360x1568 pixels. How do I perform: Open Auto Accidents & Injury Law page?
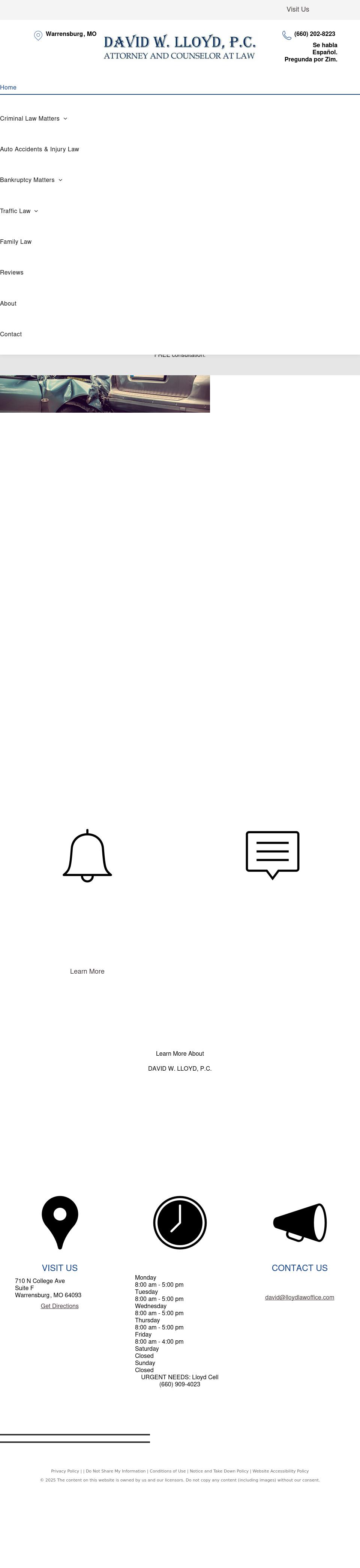pos(40,149)
